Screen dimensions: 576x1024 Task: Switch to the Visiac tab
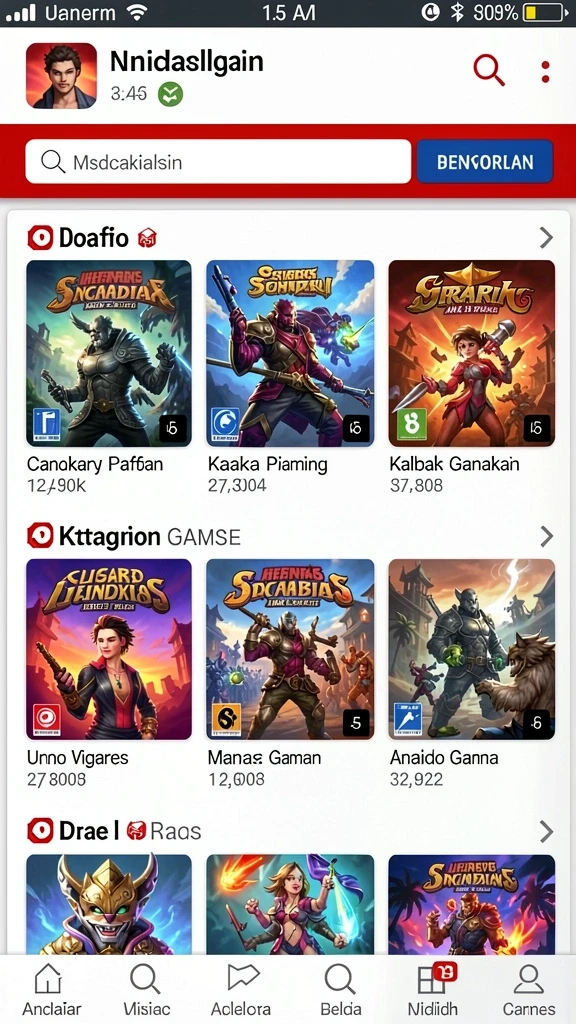[146, 990]
